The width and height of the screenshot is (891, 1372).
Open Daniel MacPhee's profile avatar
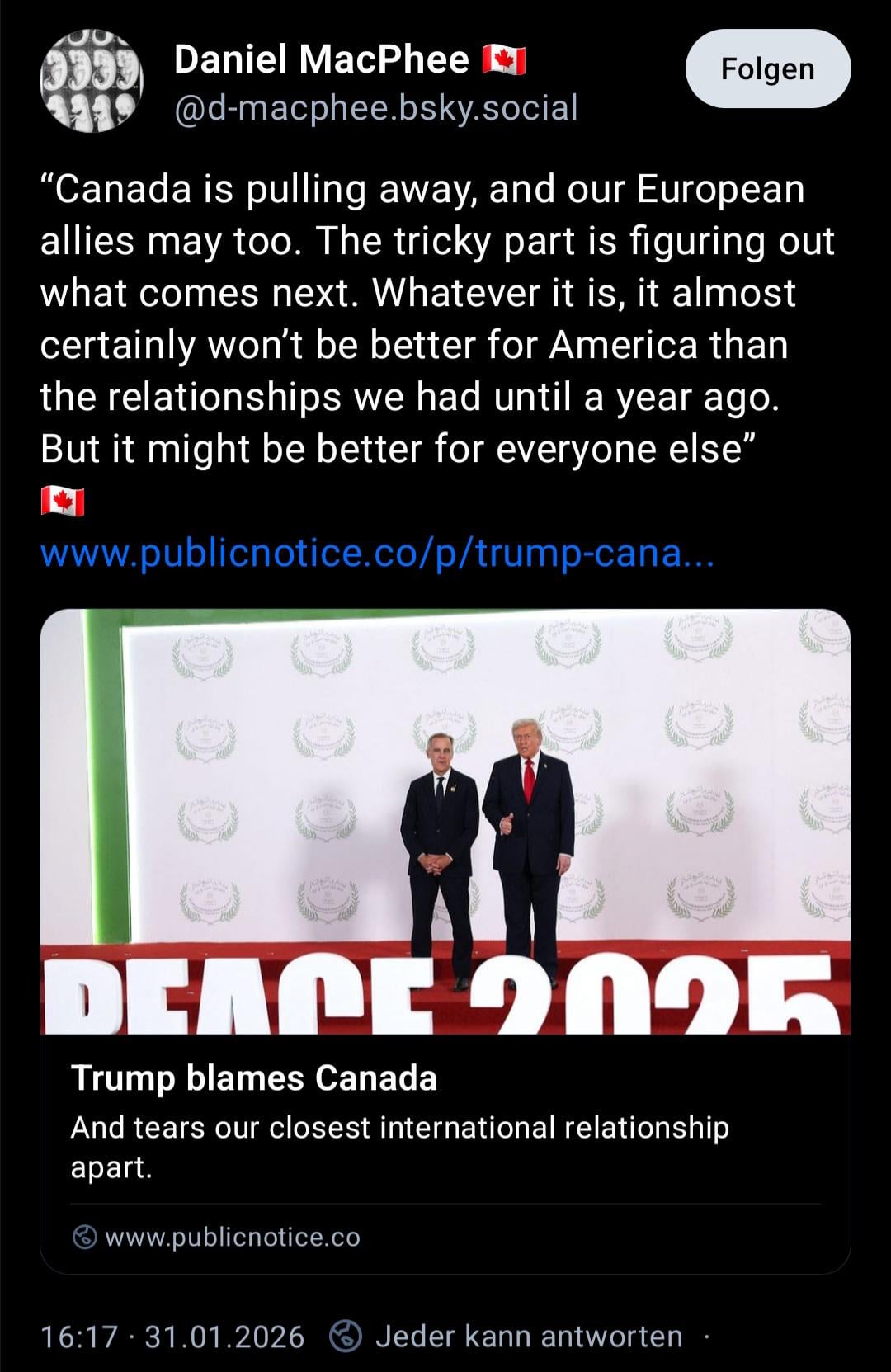[92, 81]
